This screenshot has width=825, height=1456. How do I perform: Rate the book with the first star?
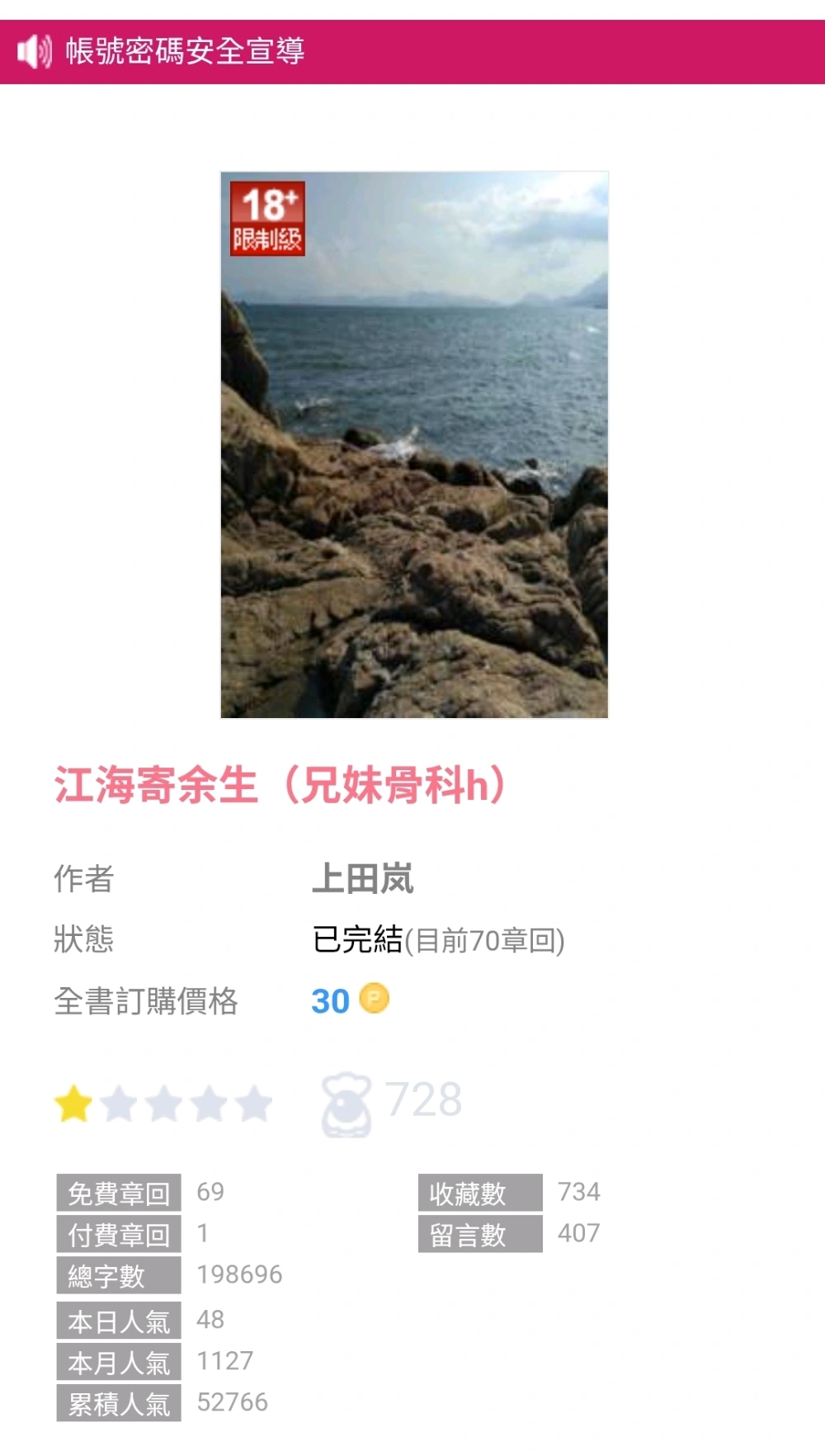73,1104
